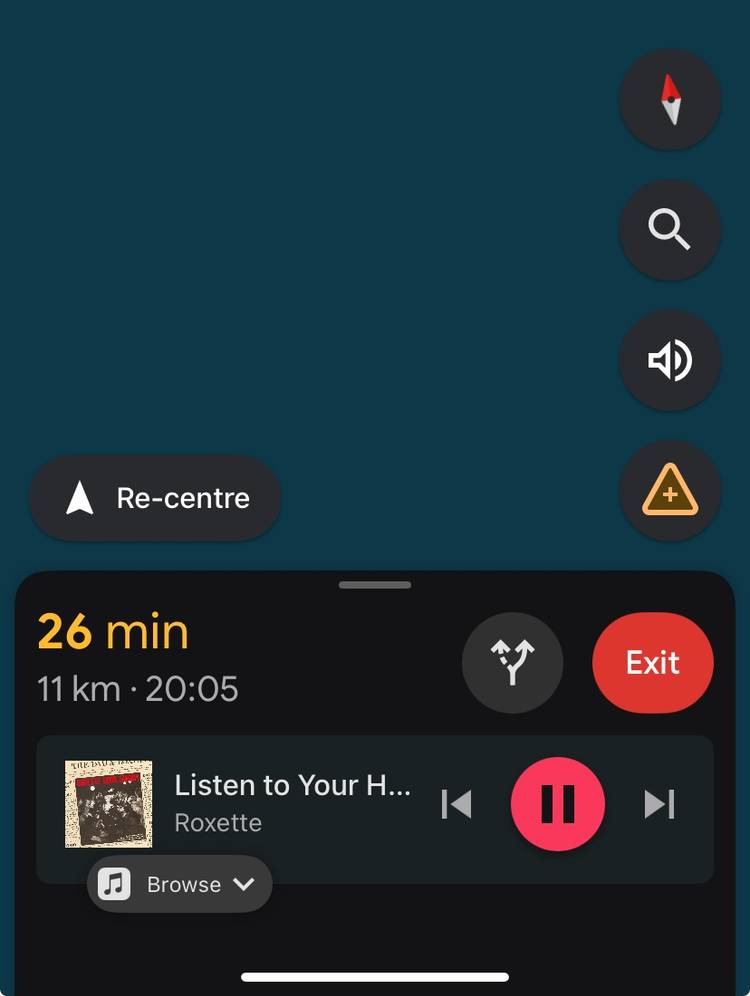Tap Re-centre to follow your location
Screen dimensions: 750x996
coord(154,498)
